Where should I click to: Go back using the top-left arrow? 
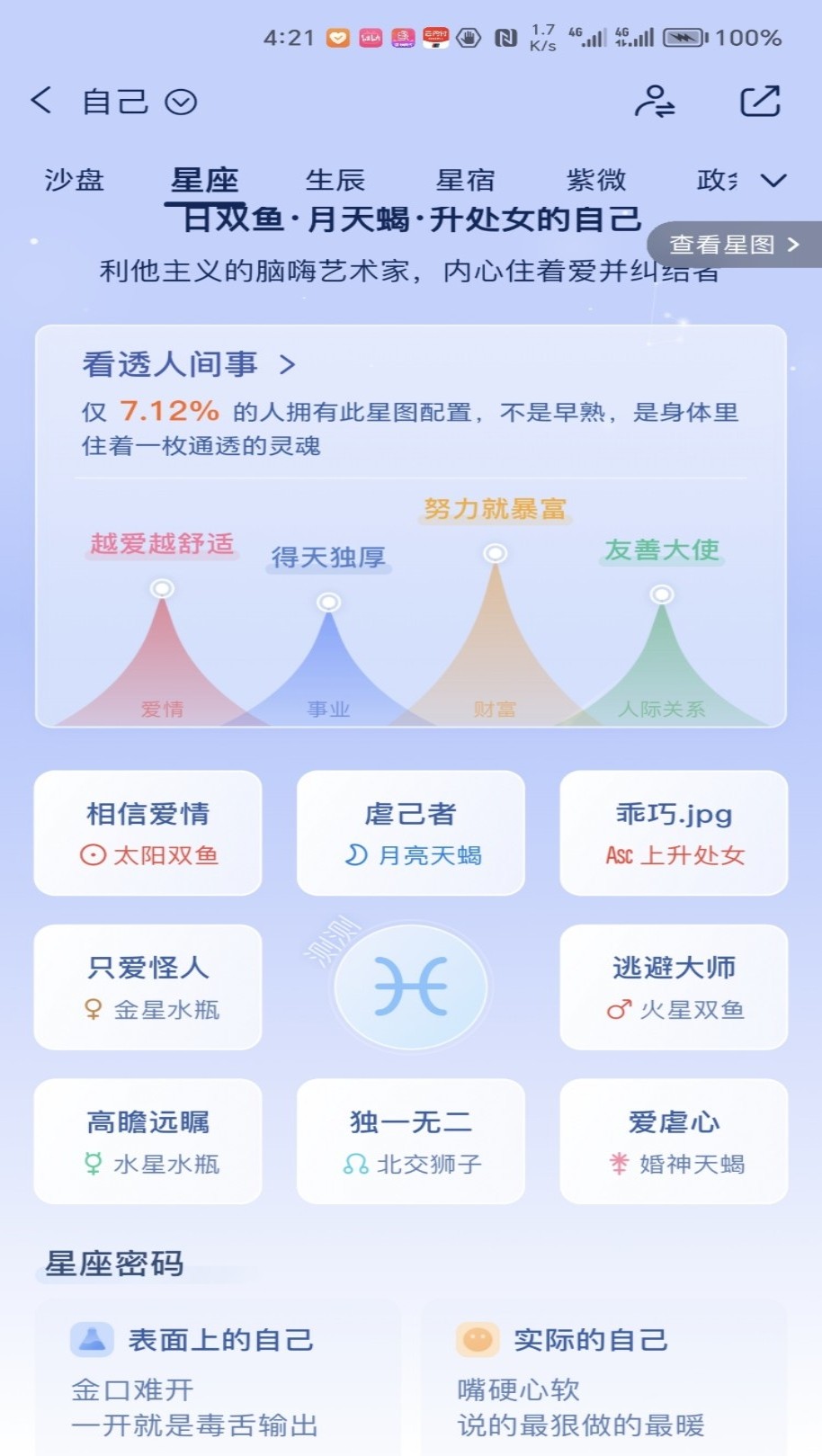41,100
